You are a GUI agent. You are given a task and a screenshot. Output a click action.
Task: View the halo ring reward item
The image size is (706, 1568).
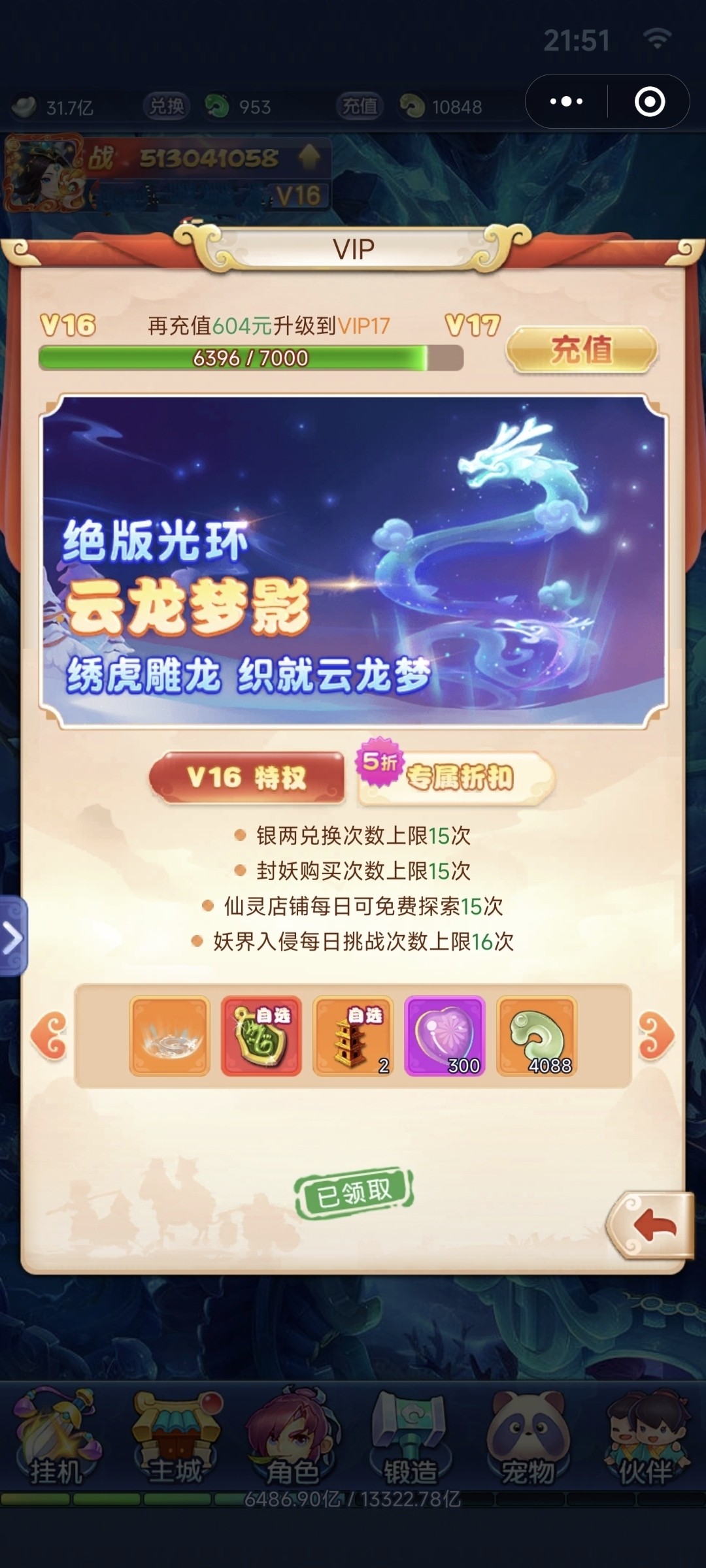tap(170, 1036)
